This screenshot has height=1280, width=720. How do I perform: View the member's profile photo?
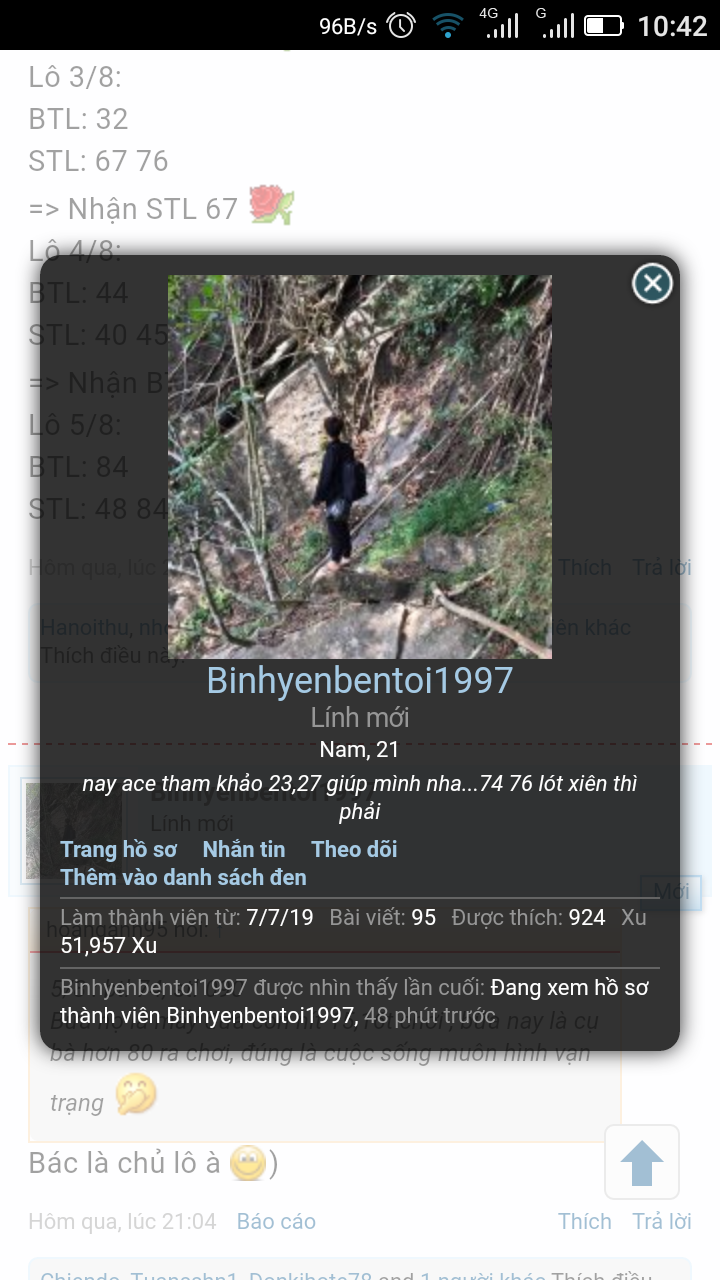click(x=360, y=467)
